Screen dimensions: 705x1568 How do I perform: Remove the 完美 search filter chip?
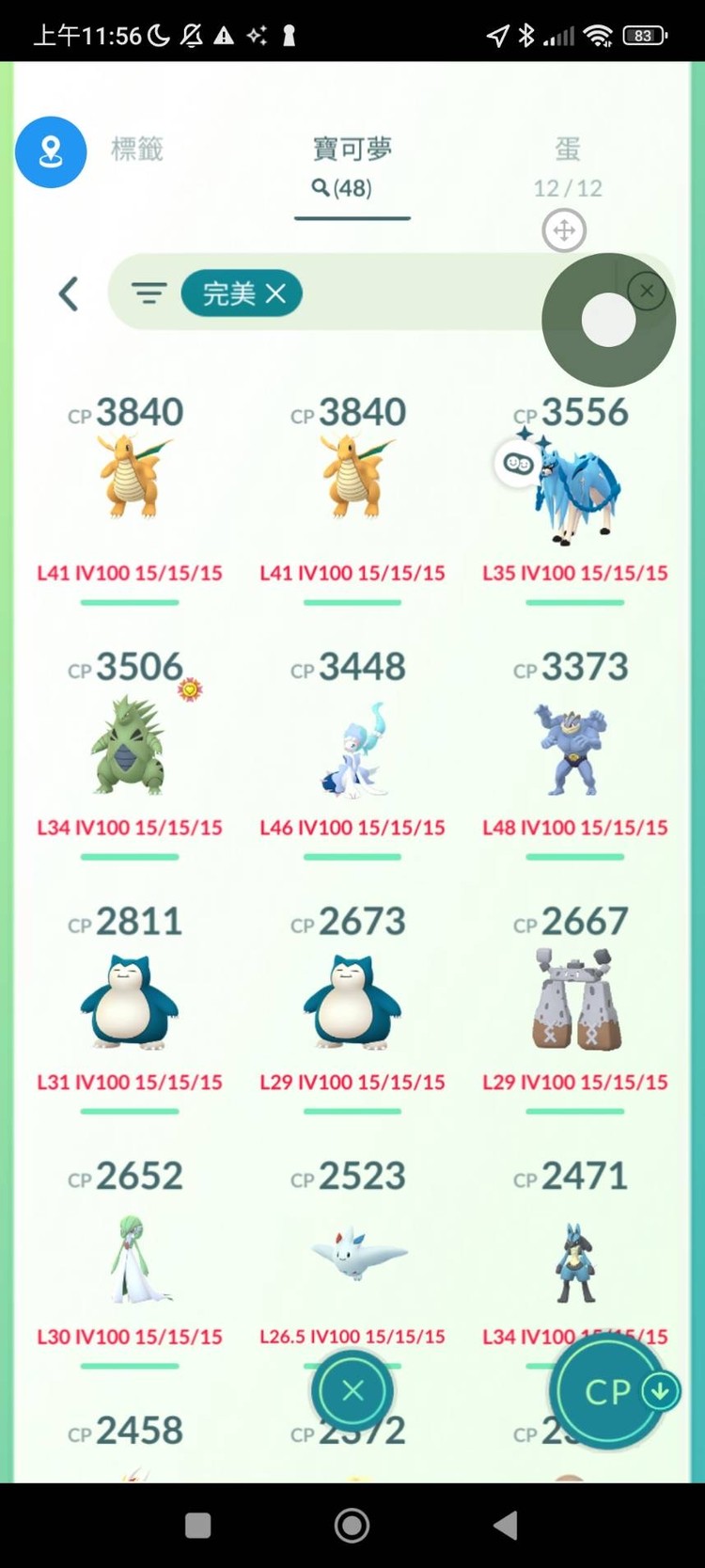pos(275,293)
